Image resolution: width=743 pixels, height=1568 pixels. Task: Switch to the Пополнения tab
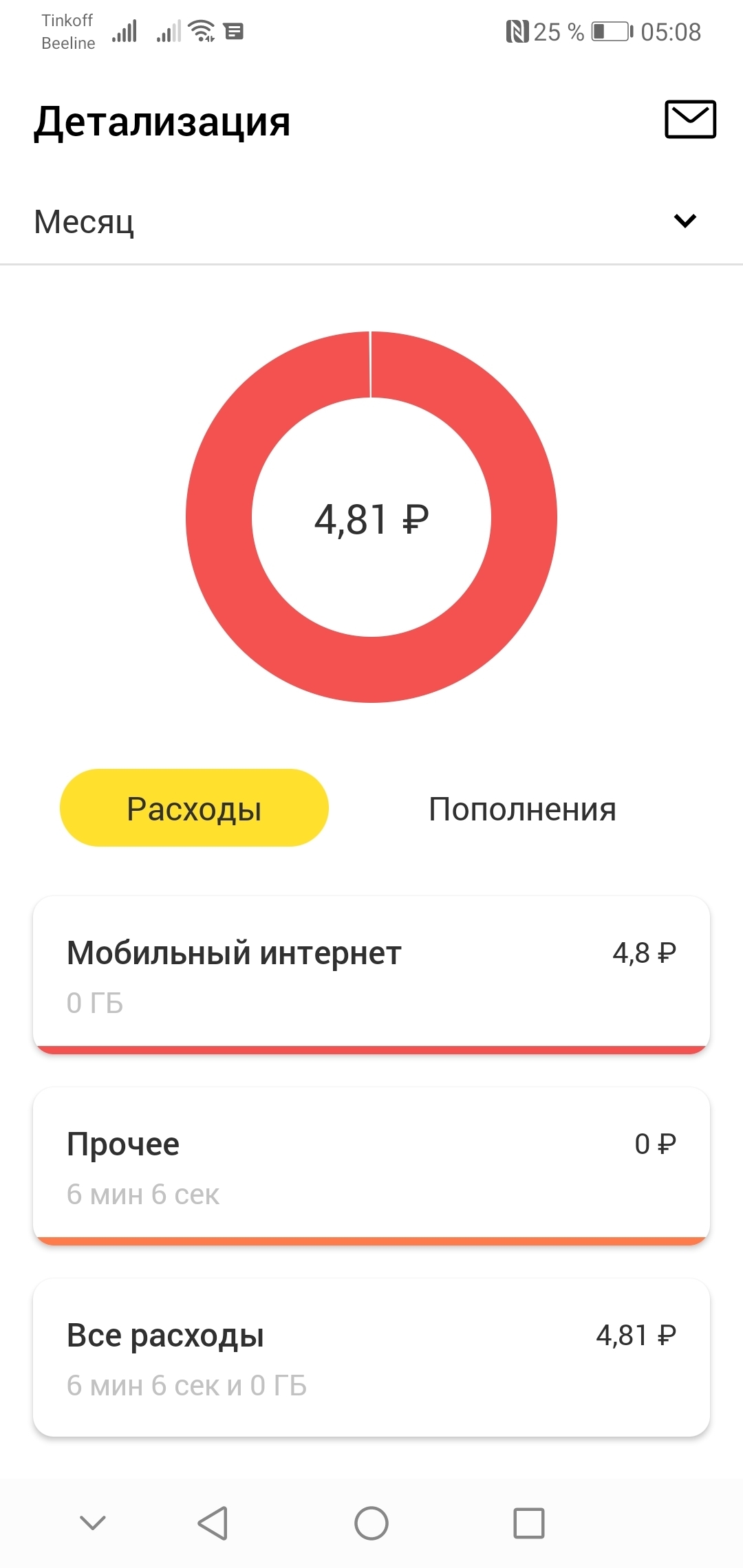coord(522,809)
